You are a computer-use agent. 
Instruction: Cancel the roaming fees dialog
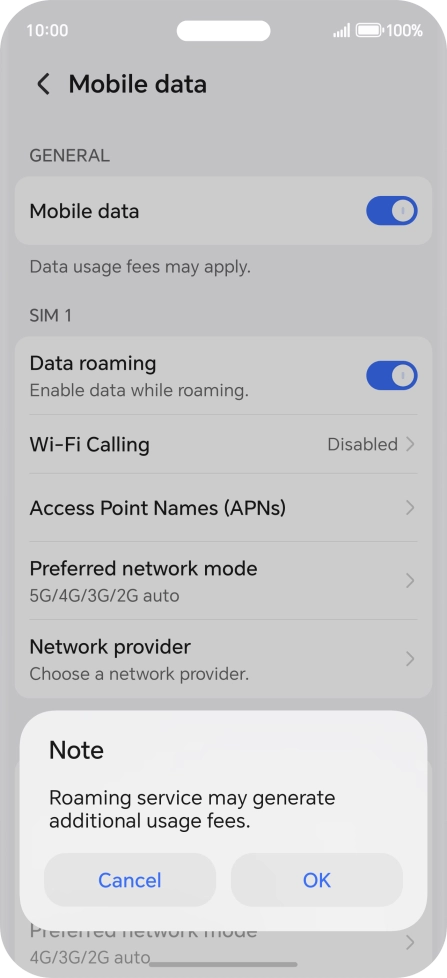[x=130, y=879]
